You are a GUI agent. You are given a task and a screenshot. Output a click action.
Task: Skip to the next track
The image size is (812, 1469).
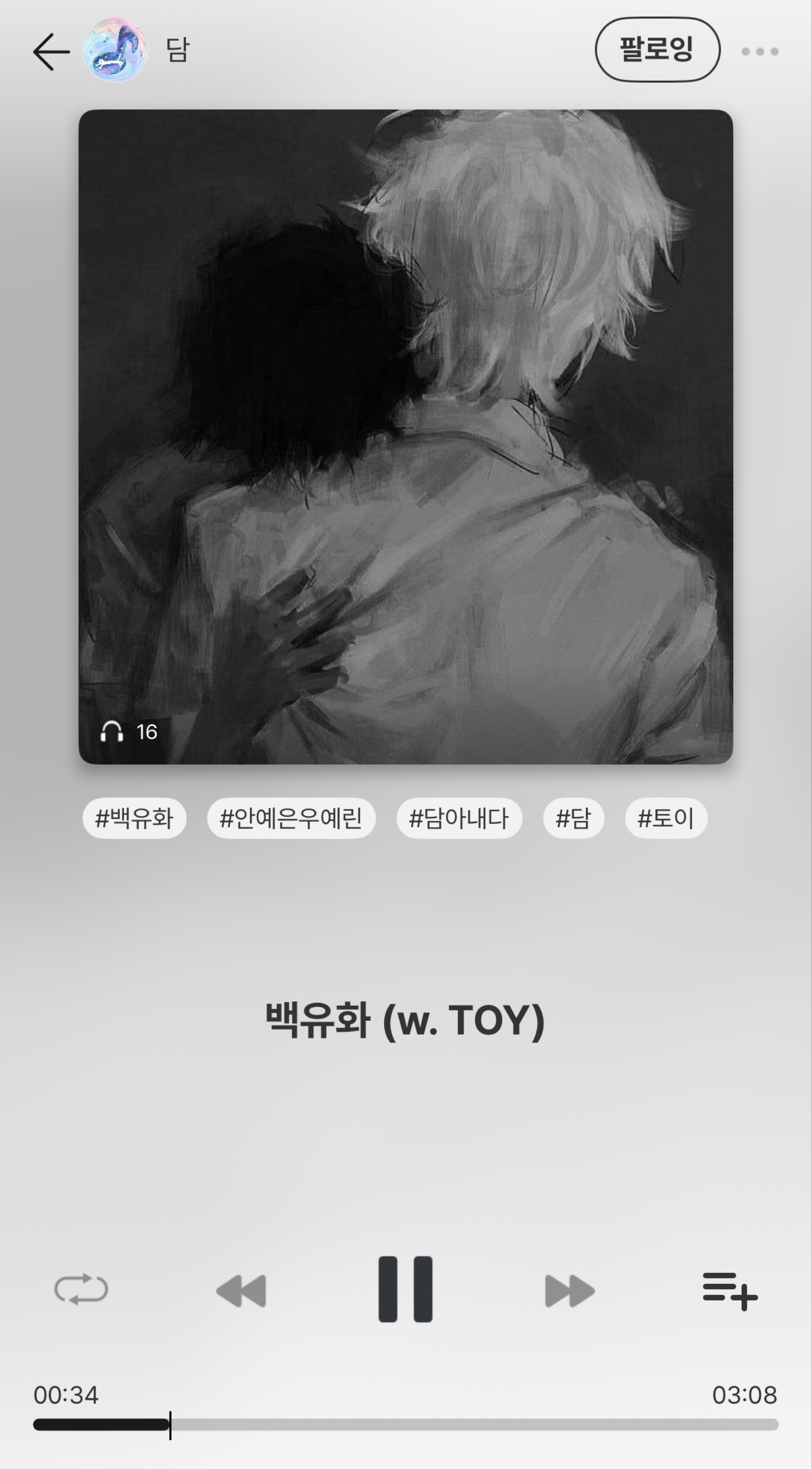570,1290
